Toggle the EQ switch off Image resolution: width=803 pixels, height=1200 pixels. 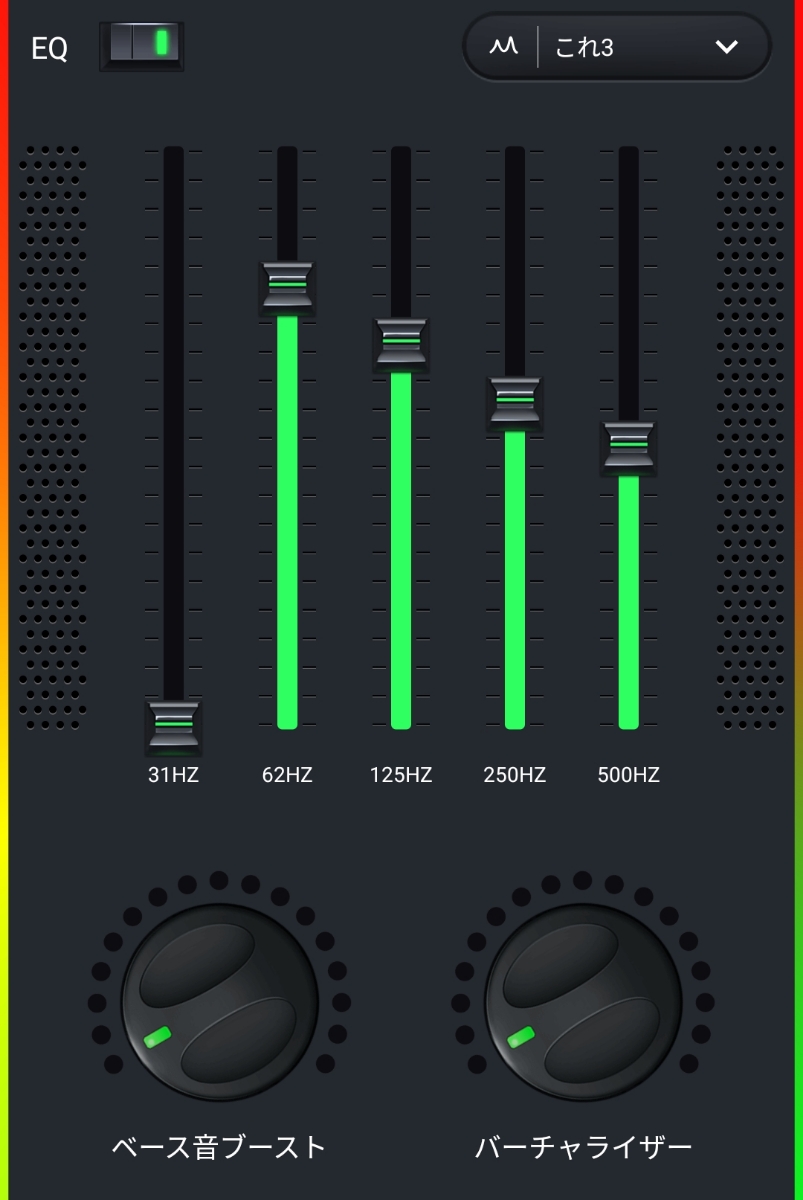pos(141,46)
